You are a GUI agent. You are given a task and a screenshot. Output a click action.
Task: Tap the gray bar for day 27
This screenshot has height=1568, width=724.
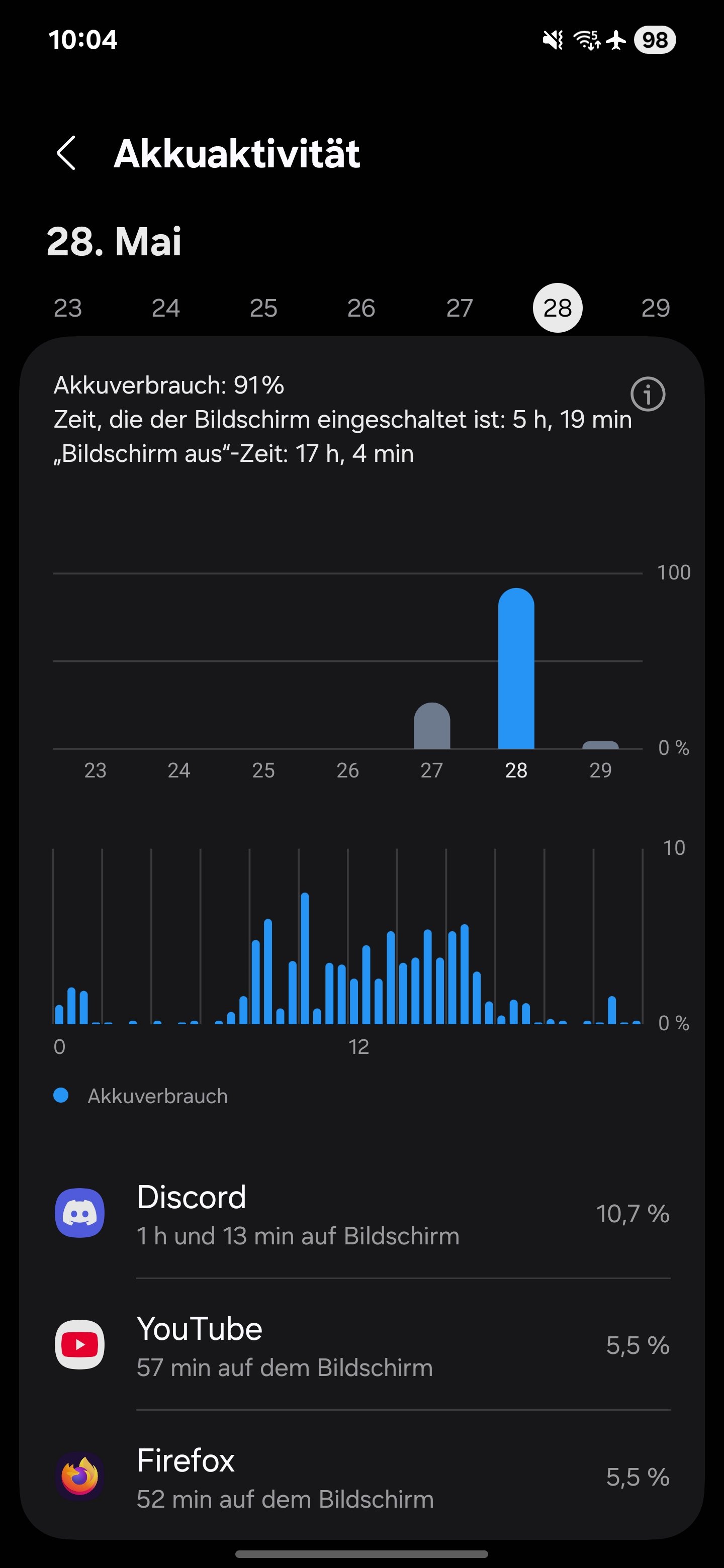point(432,727)
